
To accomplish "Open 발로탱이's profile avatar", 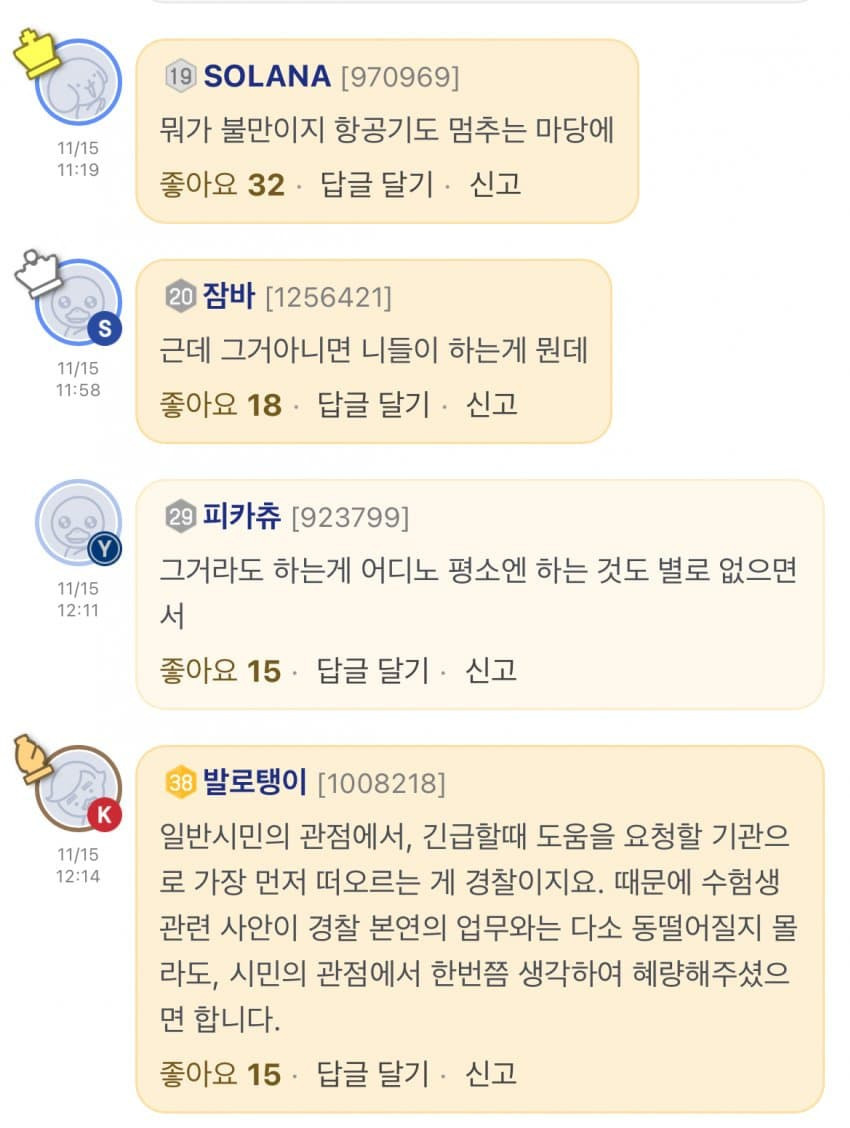I will (x=78, y=789).
